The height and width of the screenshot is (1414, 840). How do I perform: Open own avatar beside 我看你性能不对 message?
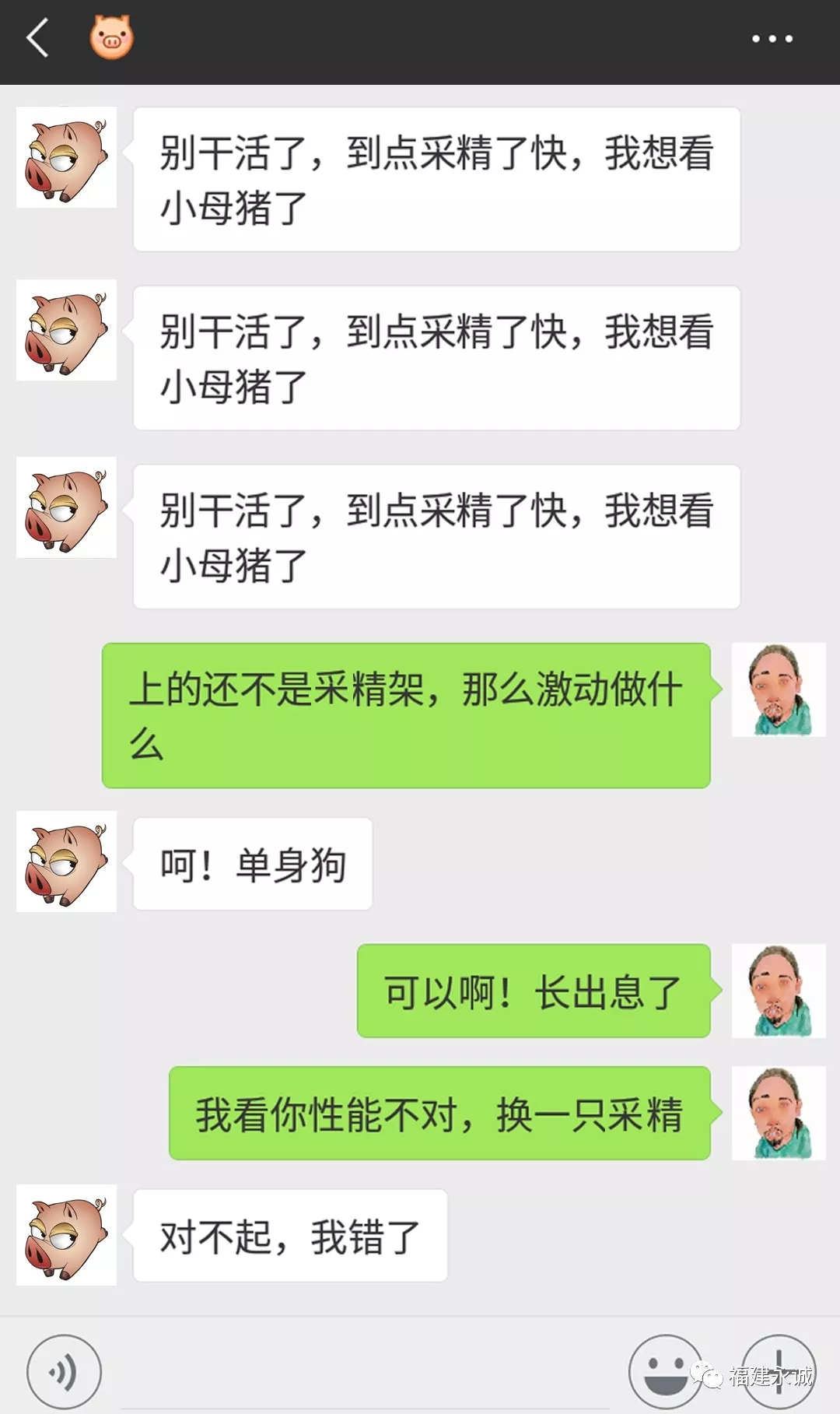pos(779,1113)
